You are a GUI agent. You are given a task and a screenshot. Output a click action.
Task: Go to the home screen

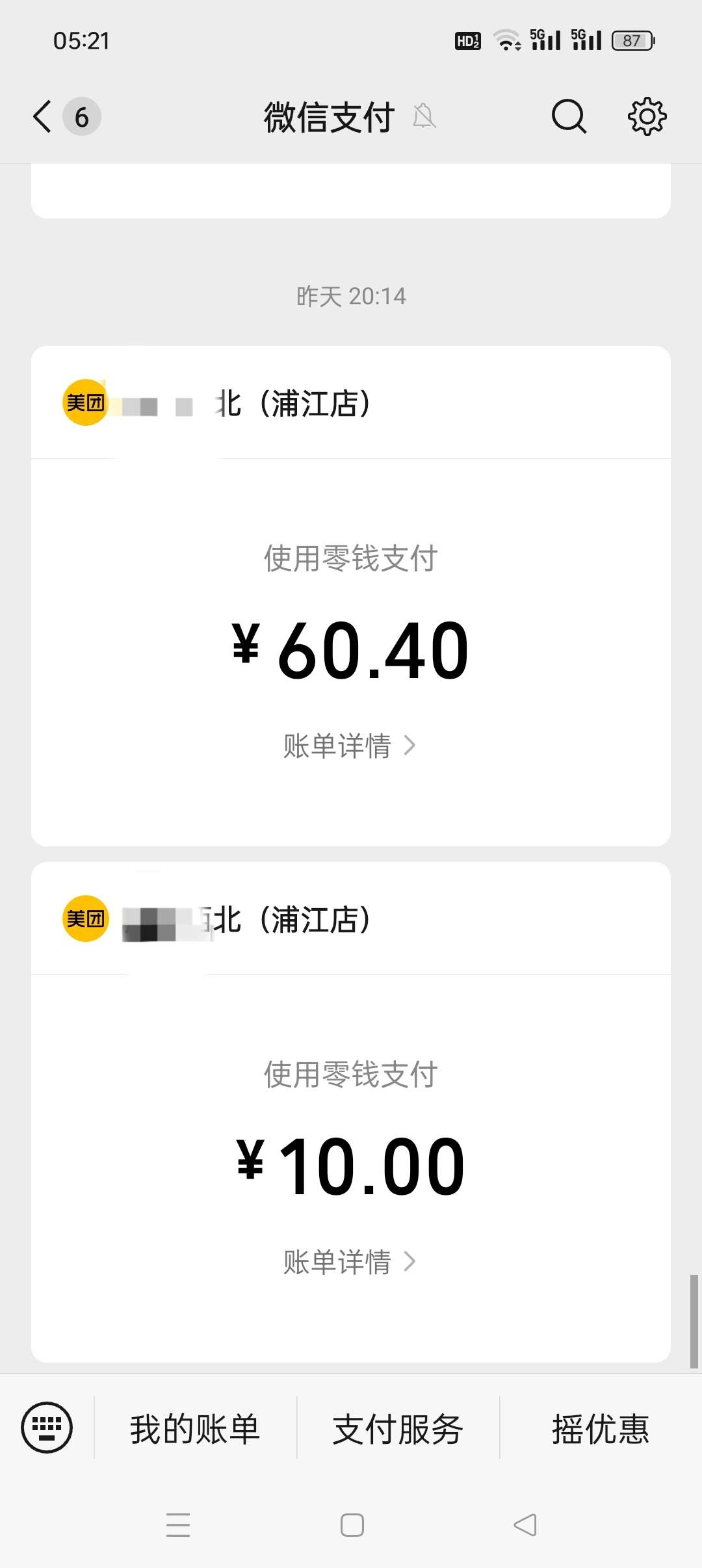[352, 1524]
